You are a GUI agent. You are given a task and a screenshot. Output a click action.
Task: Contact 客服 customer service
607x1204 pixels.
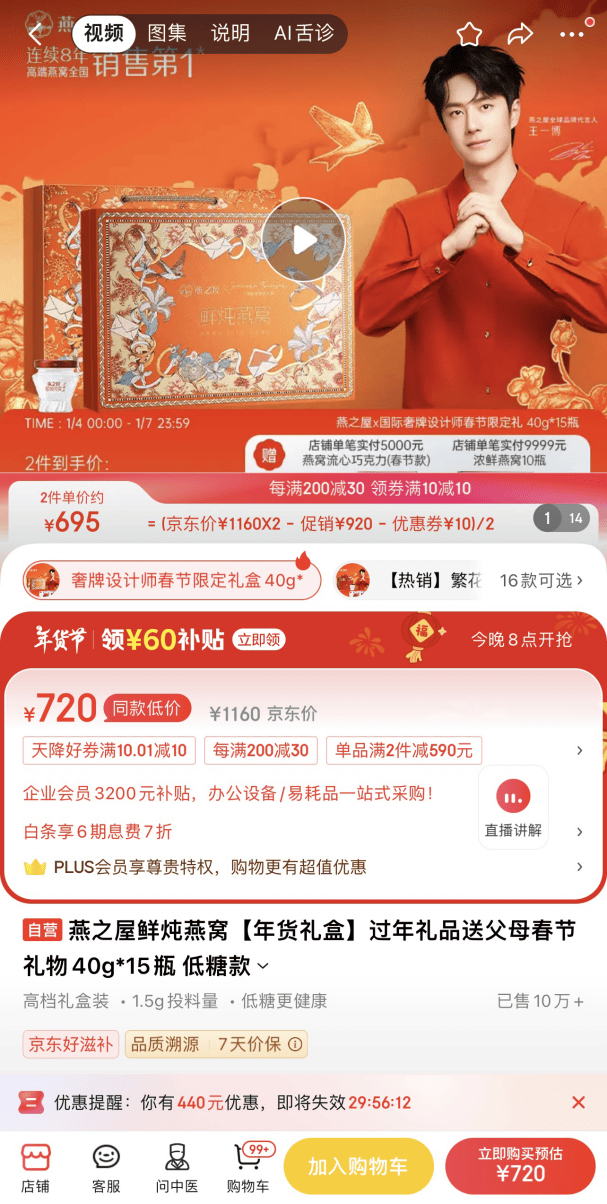(x=106, y=1166)
